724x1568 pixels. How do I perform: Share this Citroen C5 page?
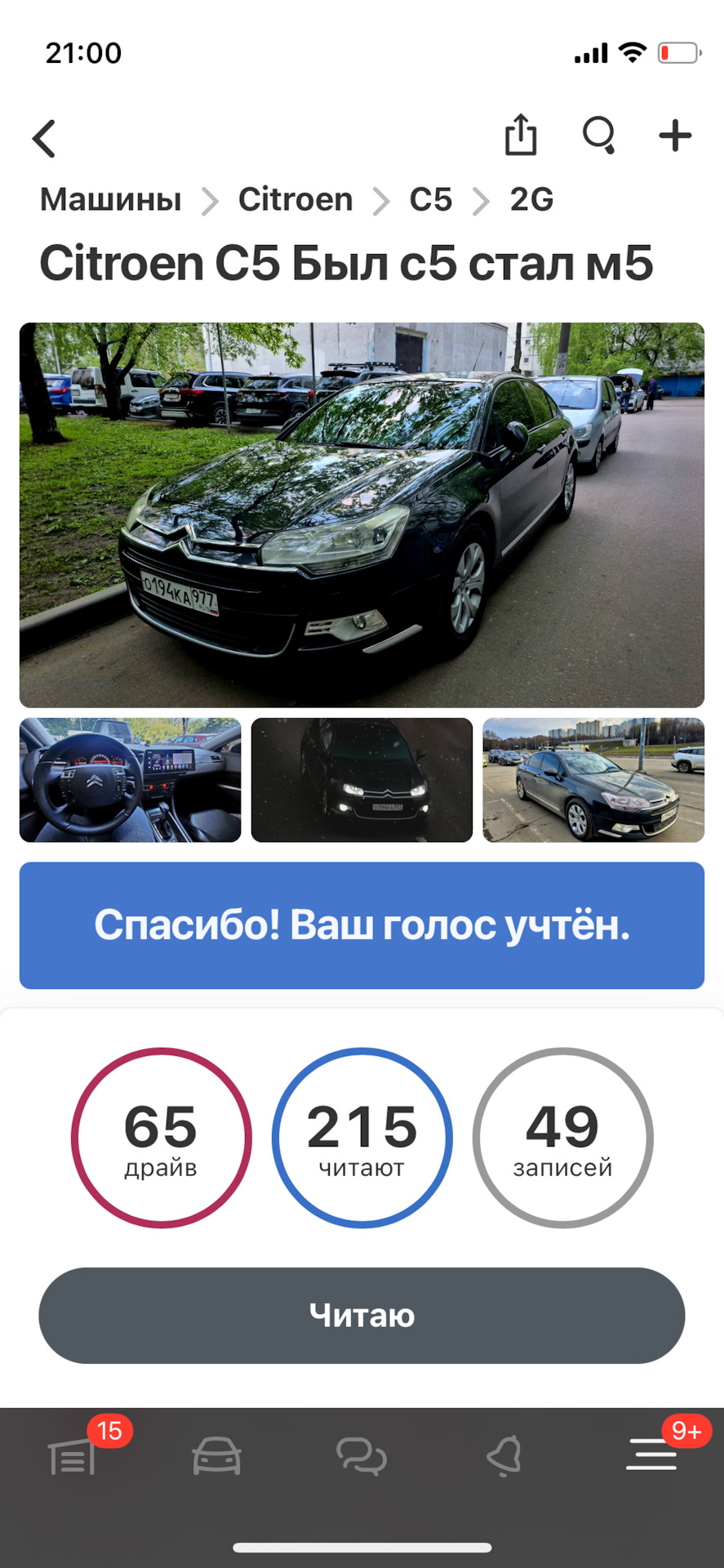(x=520, y=134)
